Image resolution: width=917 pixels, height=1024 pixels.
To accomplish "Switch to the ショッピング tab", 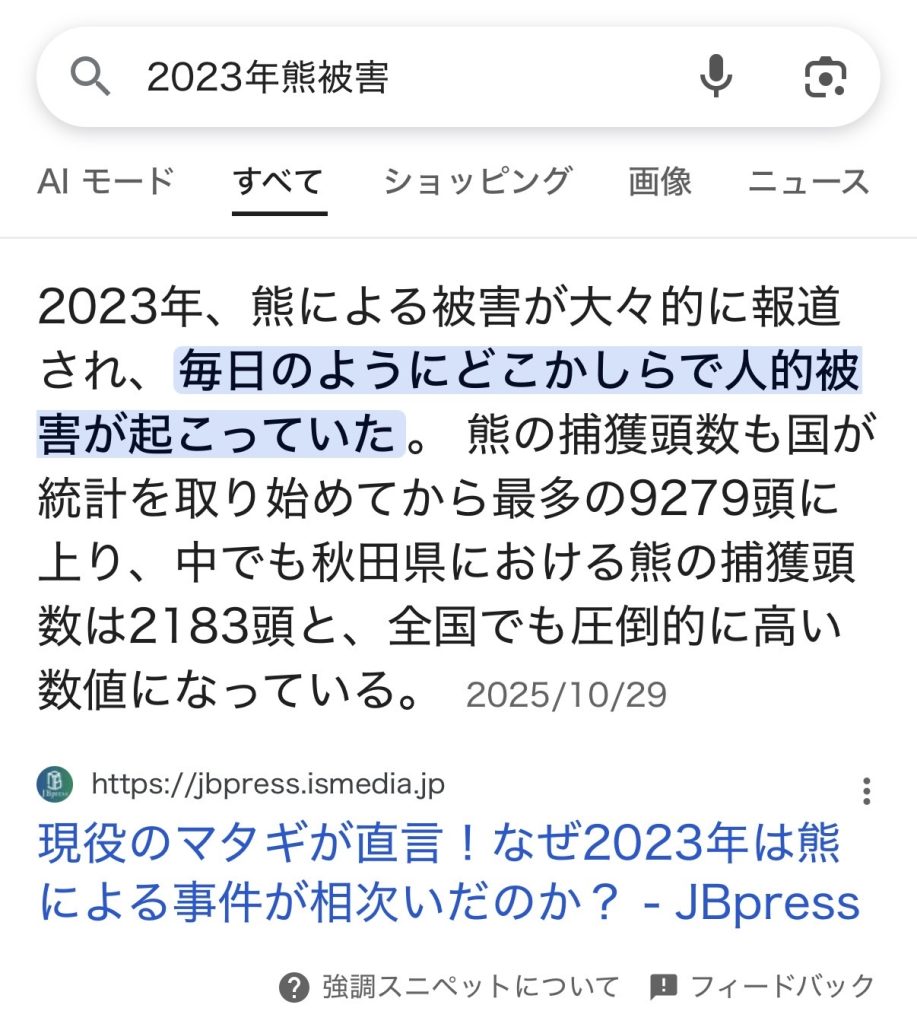I will [477, 182].
